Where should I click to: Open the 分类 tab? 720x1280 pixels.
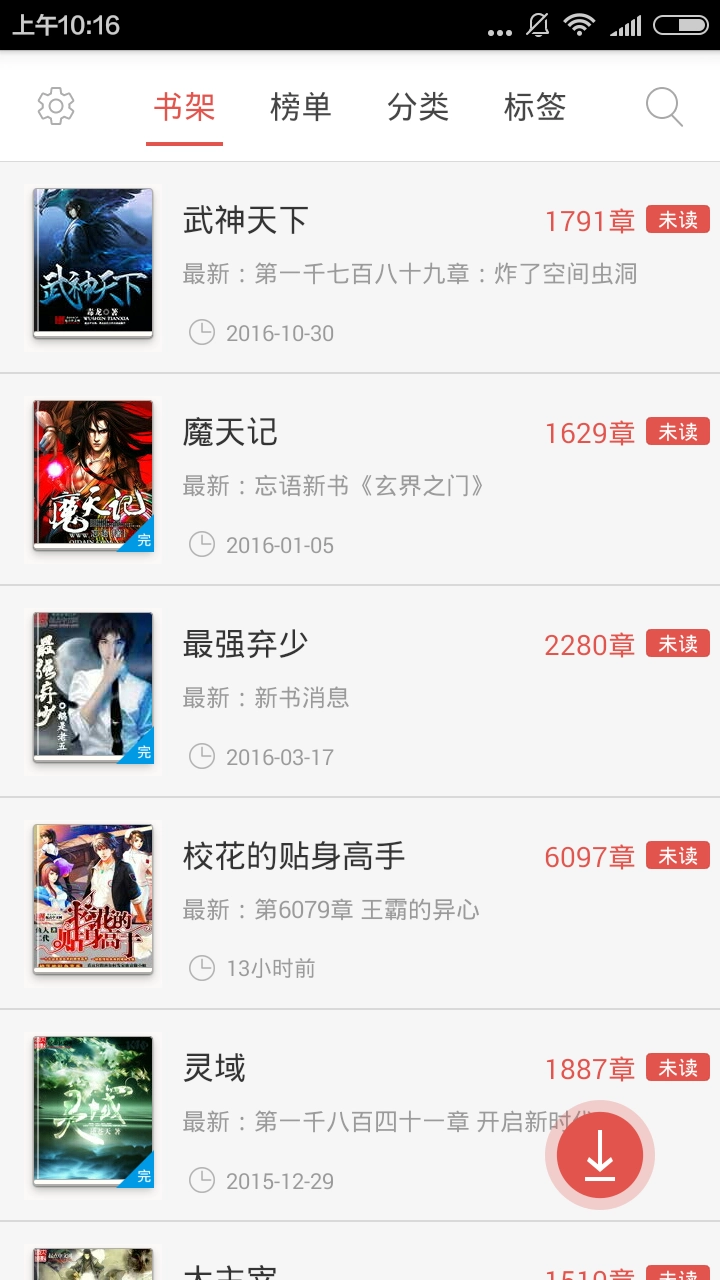(419, 106)
